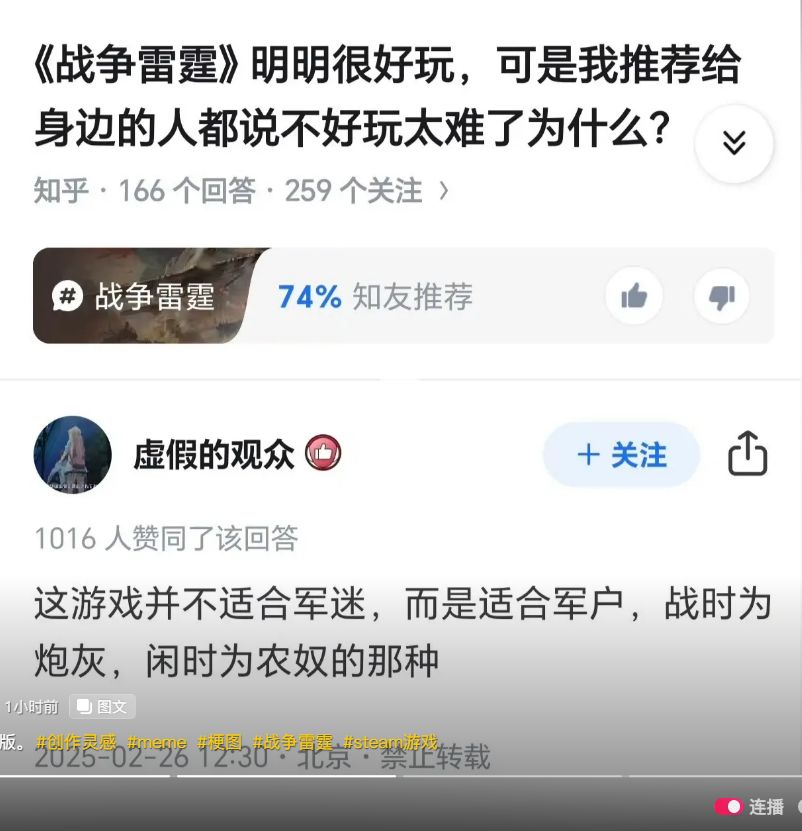Toggle the 连播 autoplay switch
This screenshot has width=802, height=831.
(x=728, y=806)
